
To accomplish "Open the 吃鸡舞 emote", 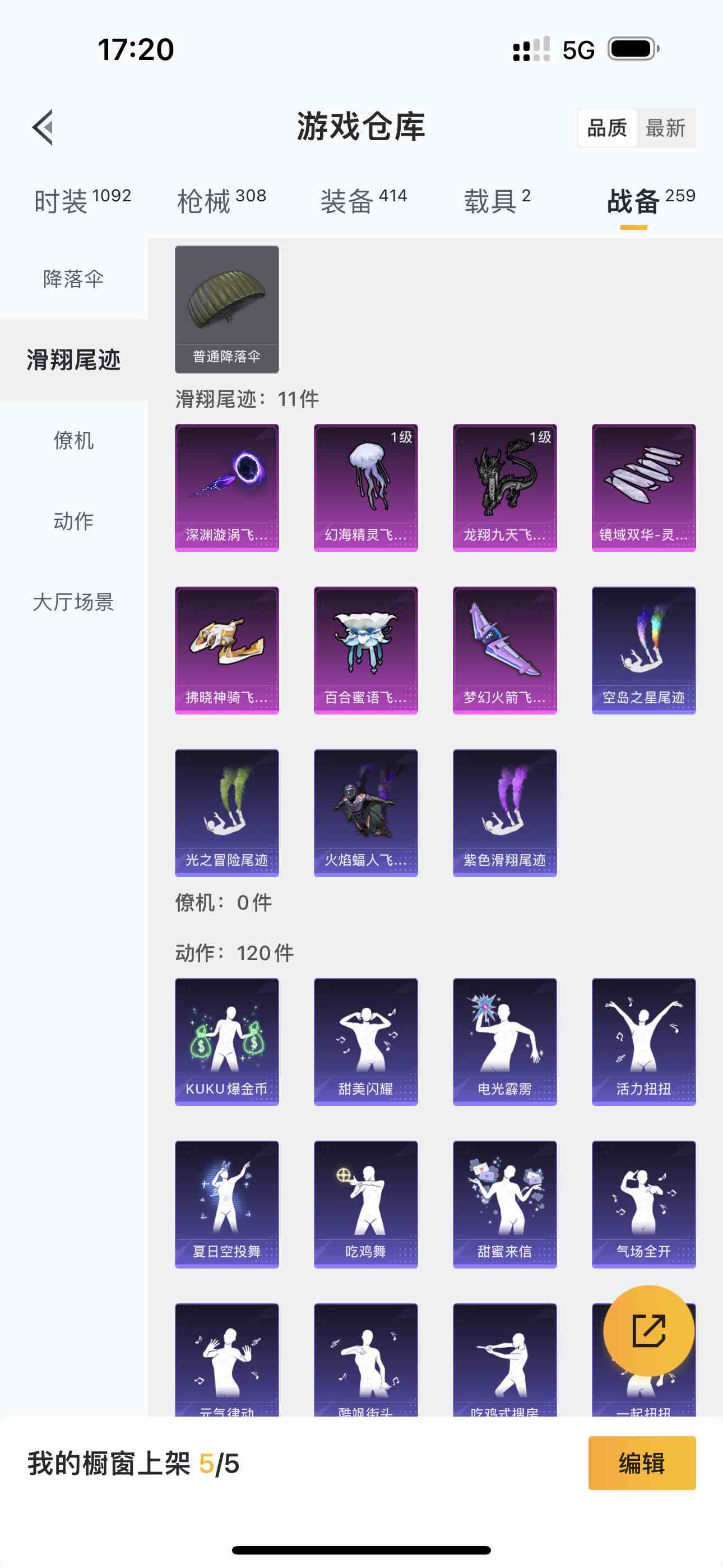I will pos(365,1203).
